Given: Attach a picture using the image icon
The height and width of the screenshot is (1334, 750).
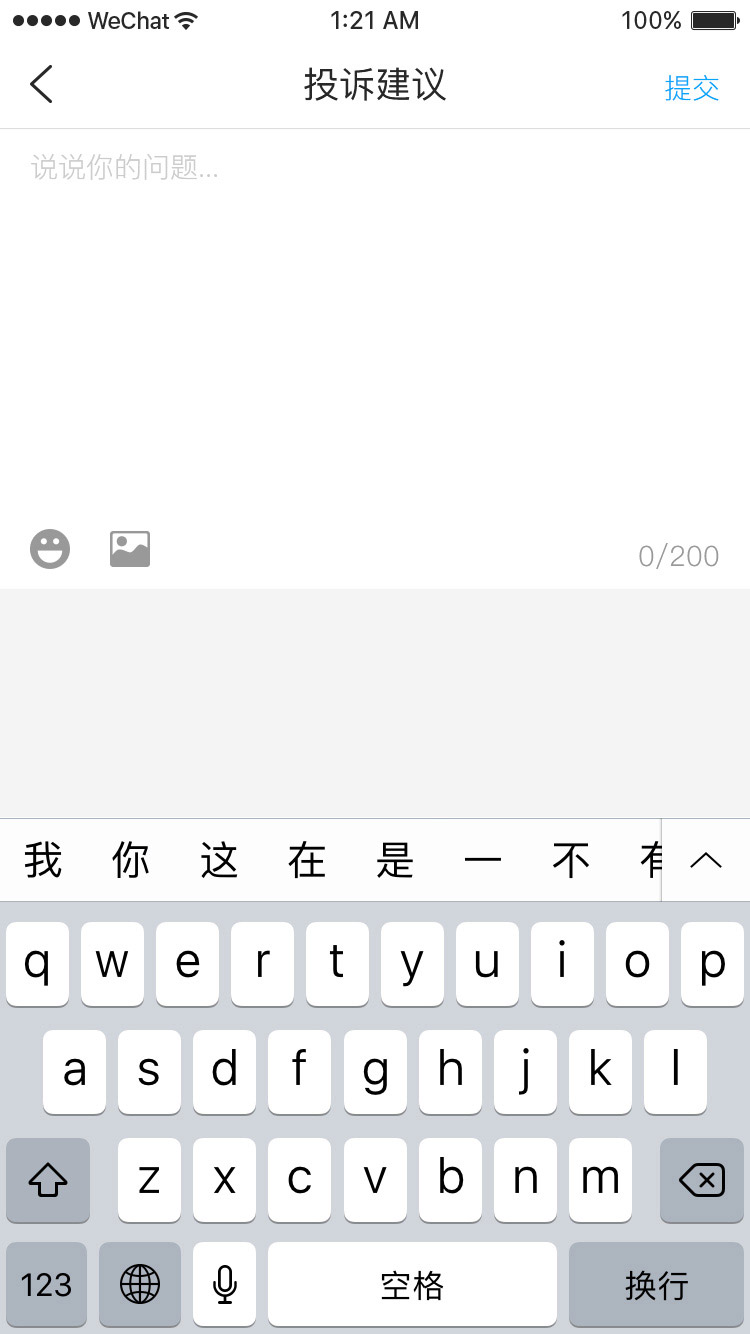Looking at the screenshot, I should click(130, 549).
